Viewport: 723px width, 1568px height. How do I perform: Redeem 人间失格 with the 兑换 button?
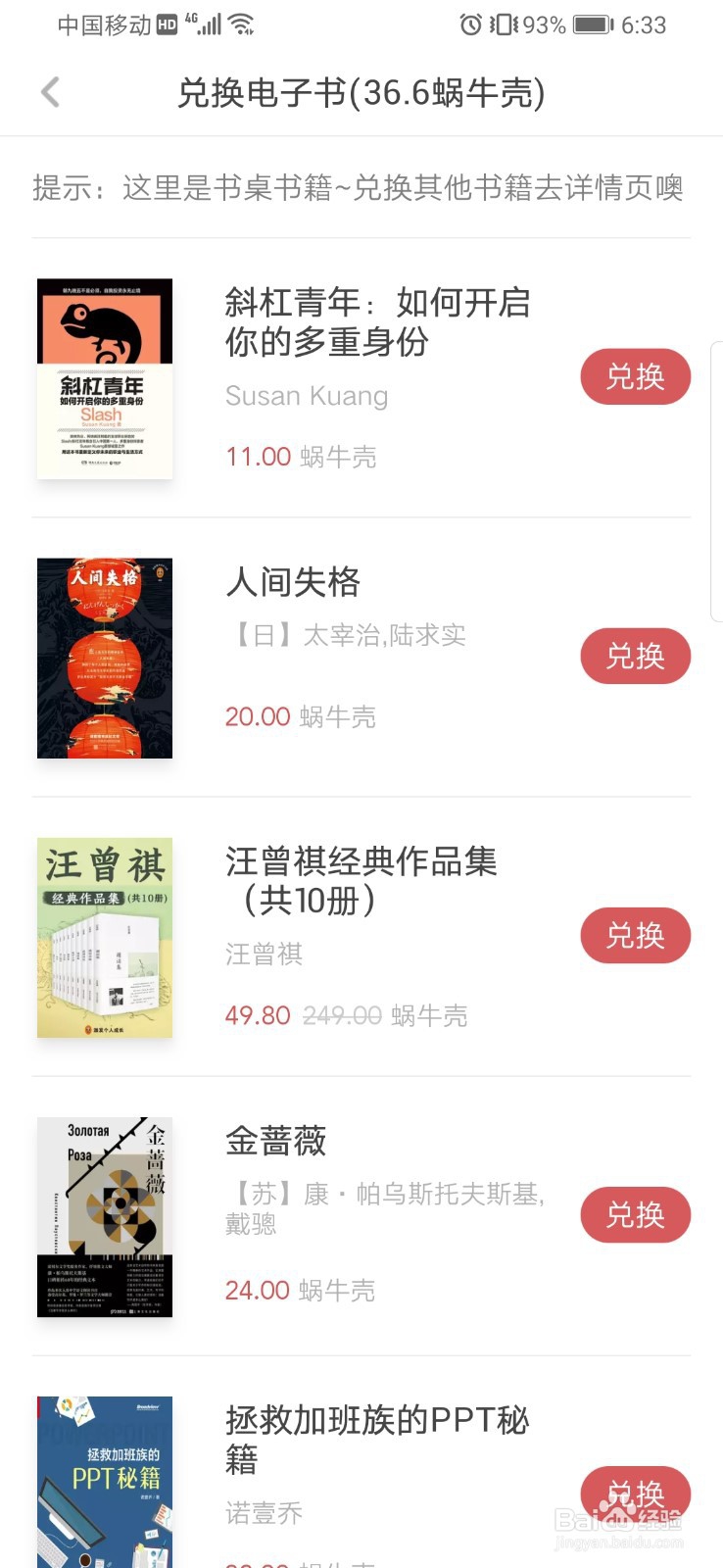point(635,657)
